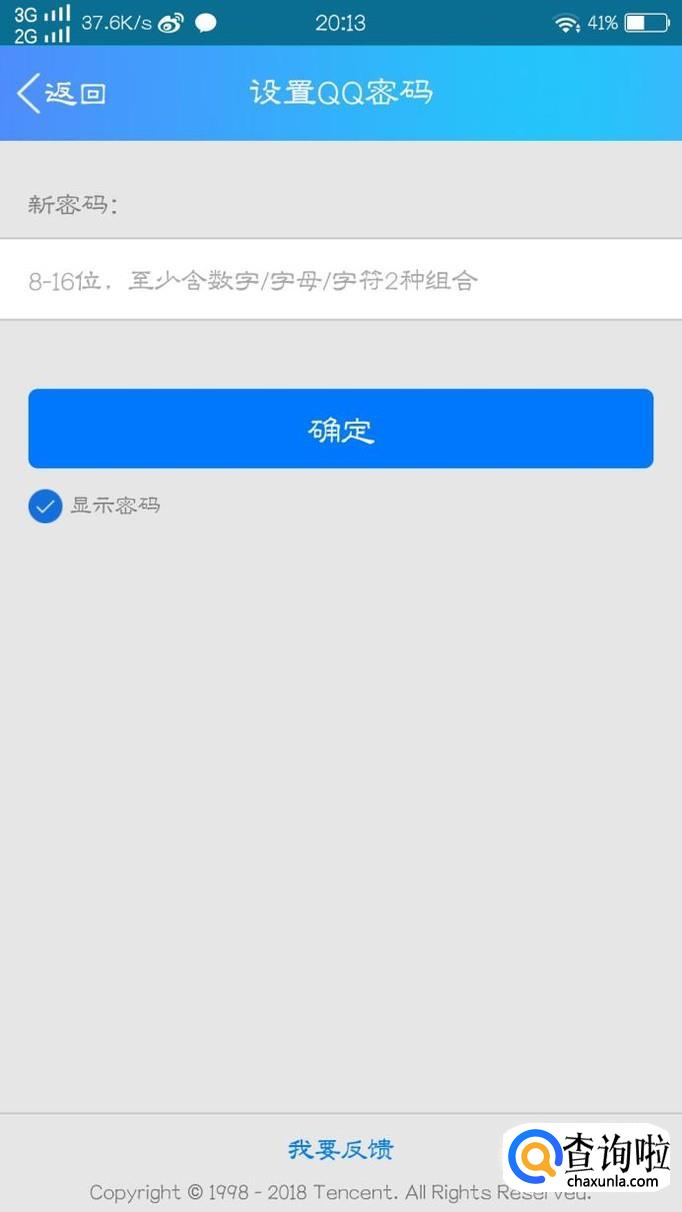
Task: Go back using the 返回 button
Action: pos(60,93)
